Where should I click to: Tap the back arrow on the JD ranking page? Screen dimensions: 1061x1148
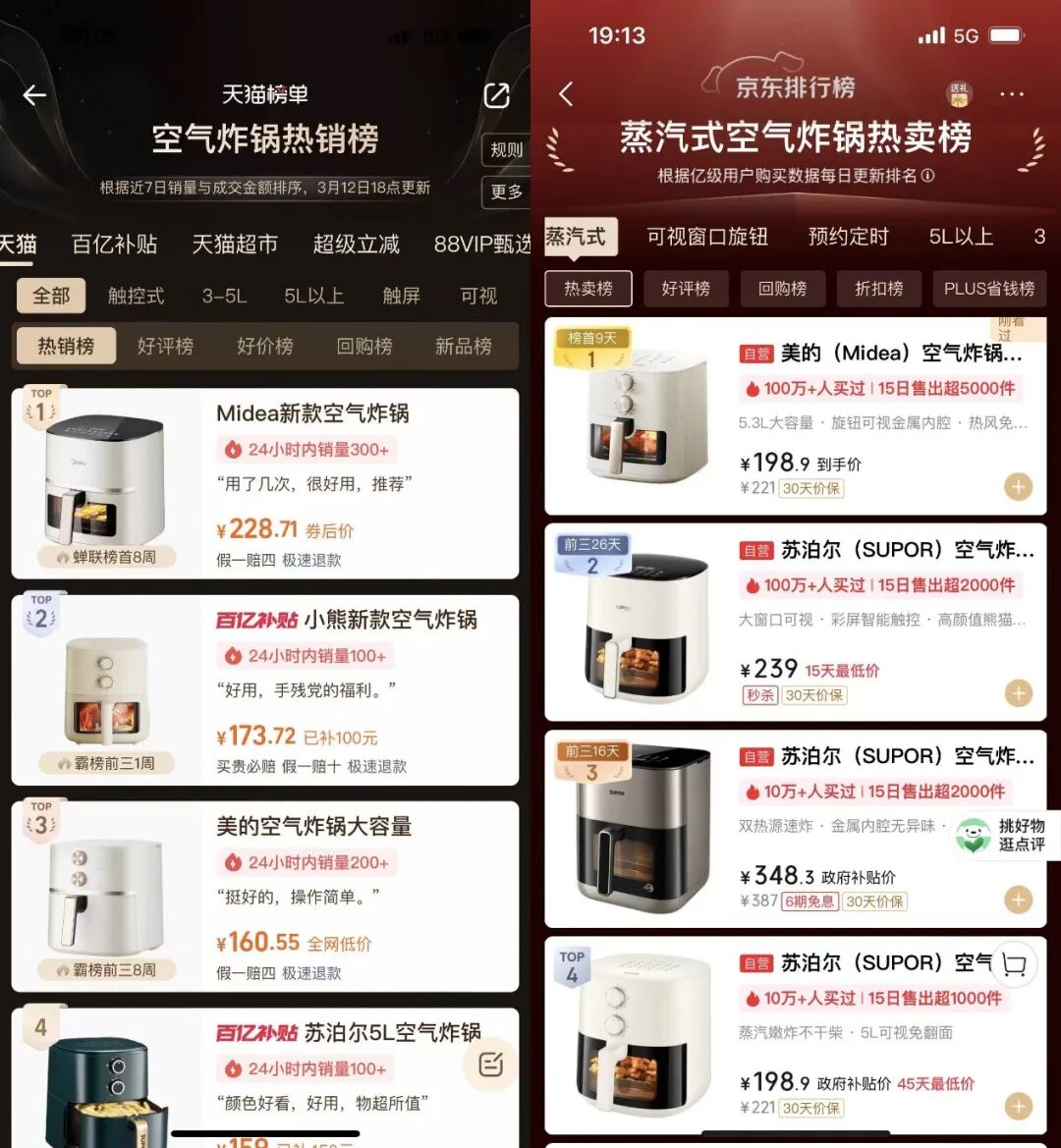[567, 95]
